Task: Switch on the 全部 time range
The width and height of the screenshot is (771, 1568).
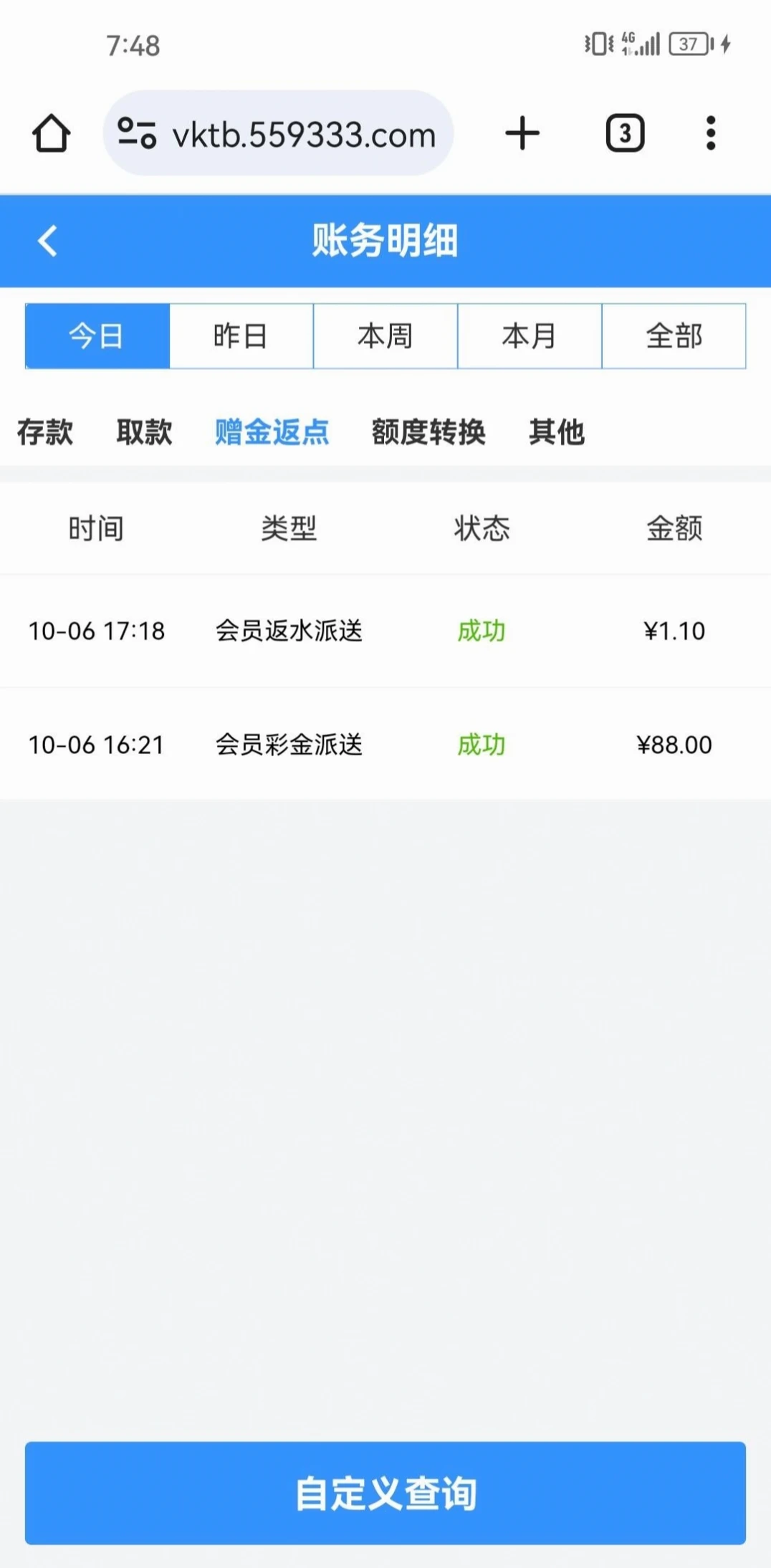Action: 674,335
